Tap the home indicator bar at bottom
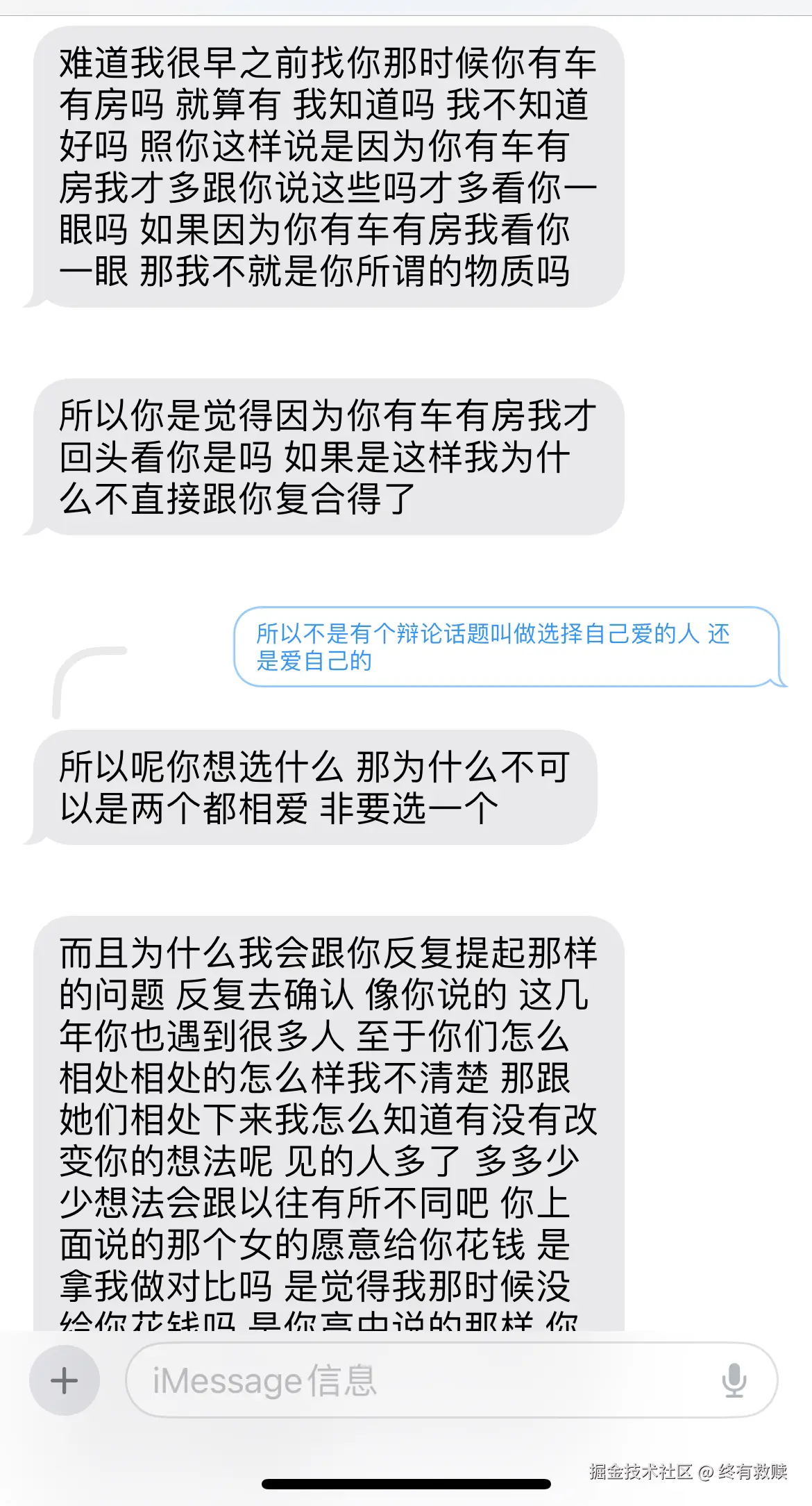This screenshot has height=1506, width=812. (x=406, y=1483)
